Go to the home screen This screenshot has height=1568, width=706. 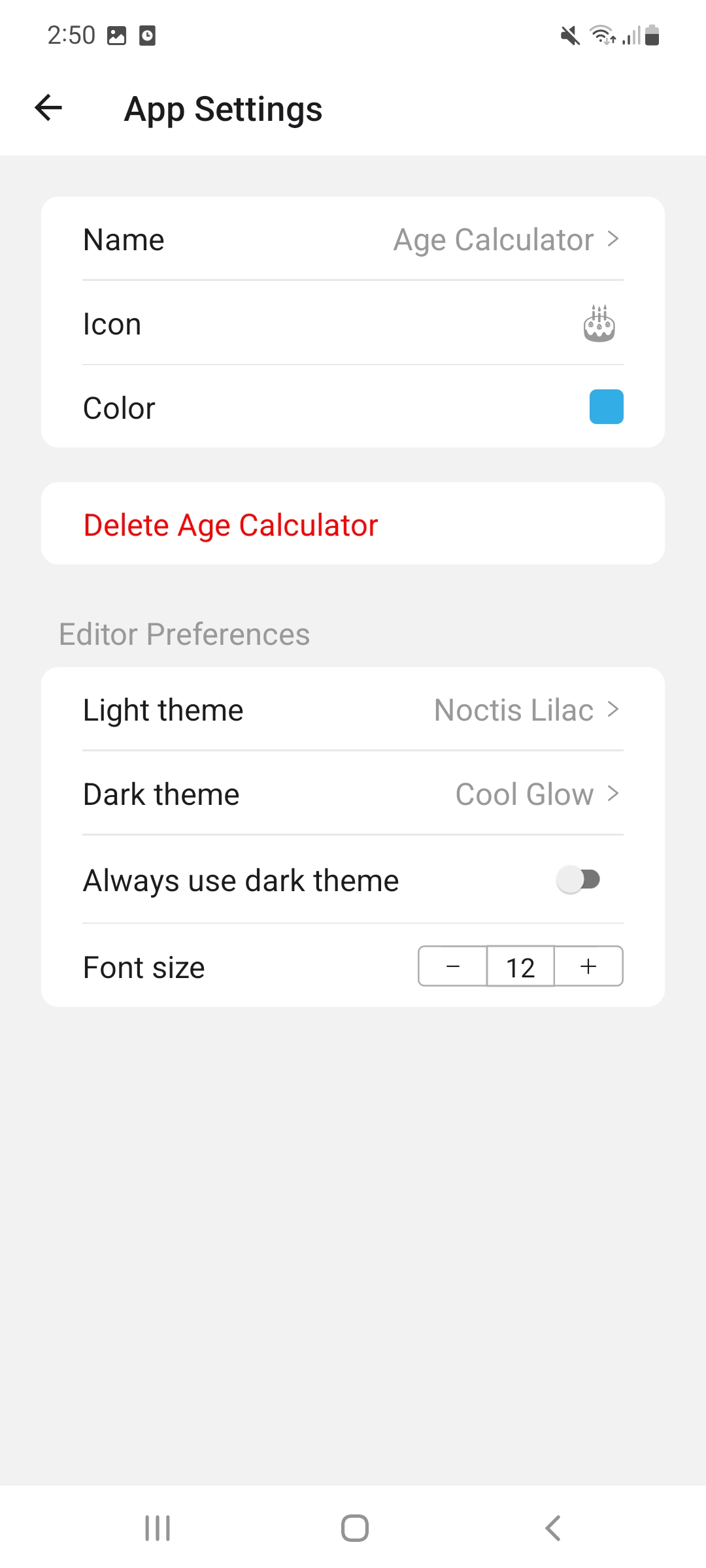[354, 1528]
